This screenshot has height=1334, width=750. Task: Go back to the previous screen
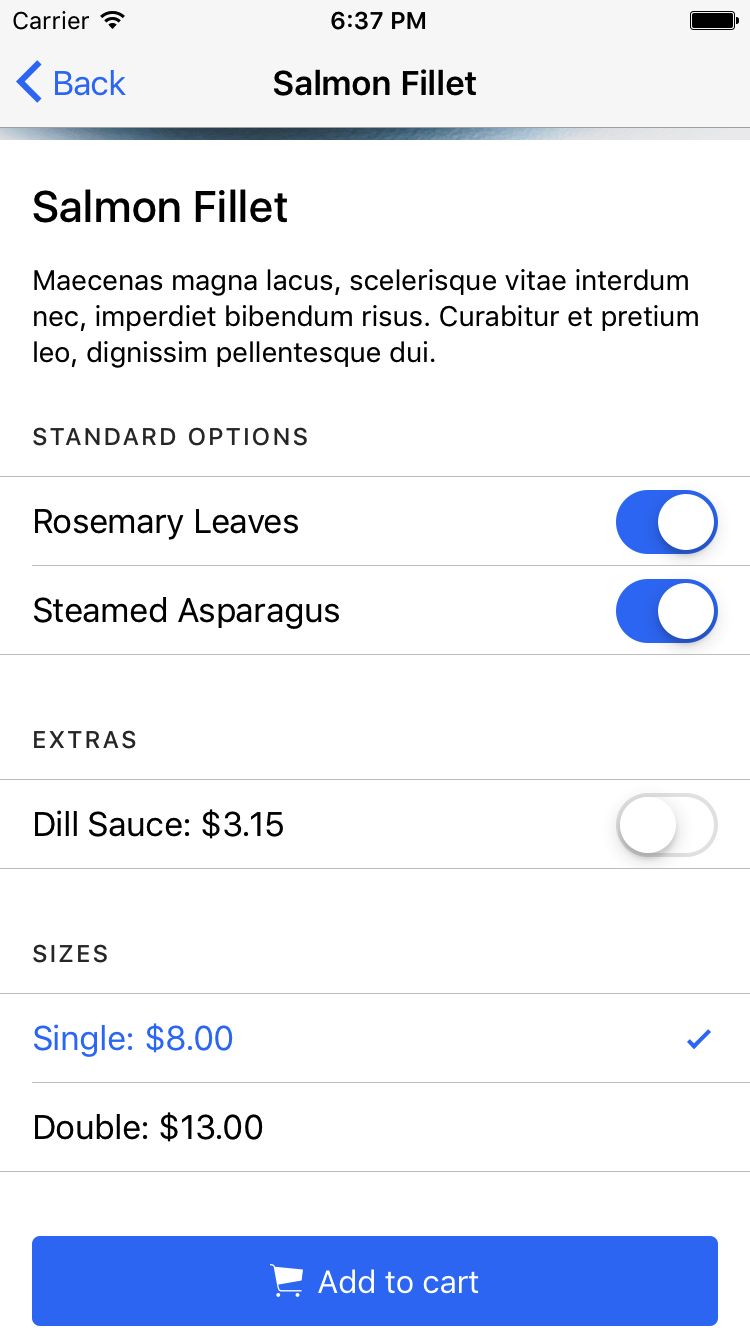point(71,83)
